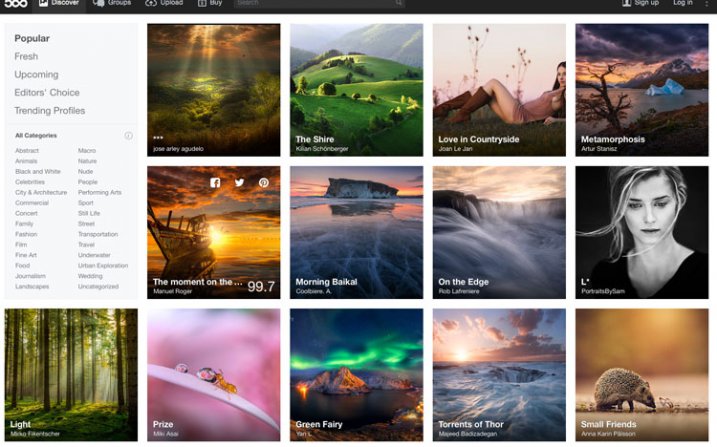Filter by Underwater category

pos(94,255)
